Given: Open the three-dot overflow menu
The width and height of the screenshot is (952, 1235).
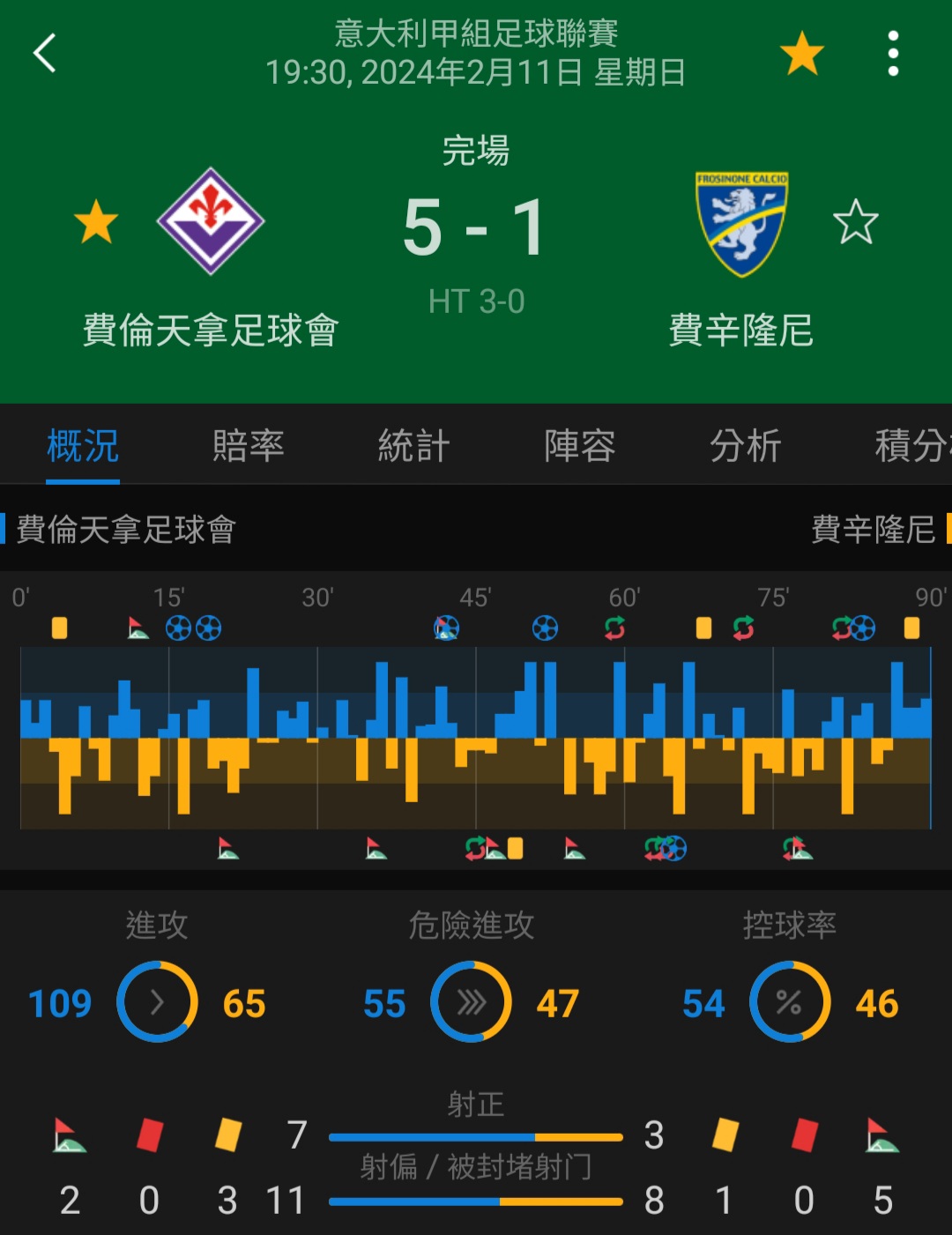Looking at the screenshot, I should point(893,54).
